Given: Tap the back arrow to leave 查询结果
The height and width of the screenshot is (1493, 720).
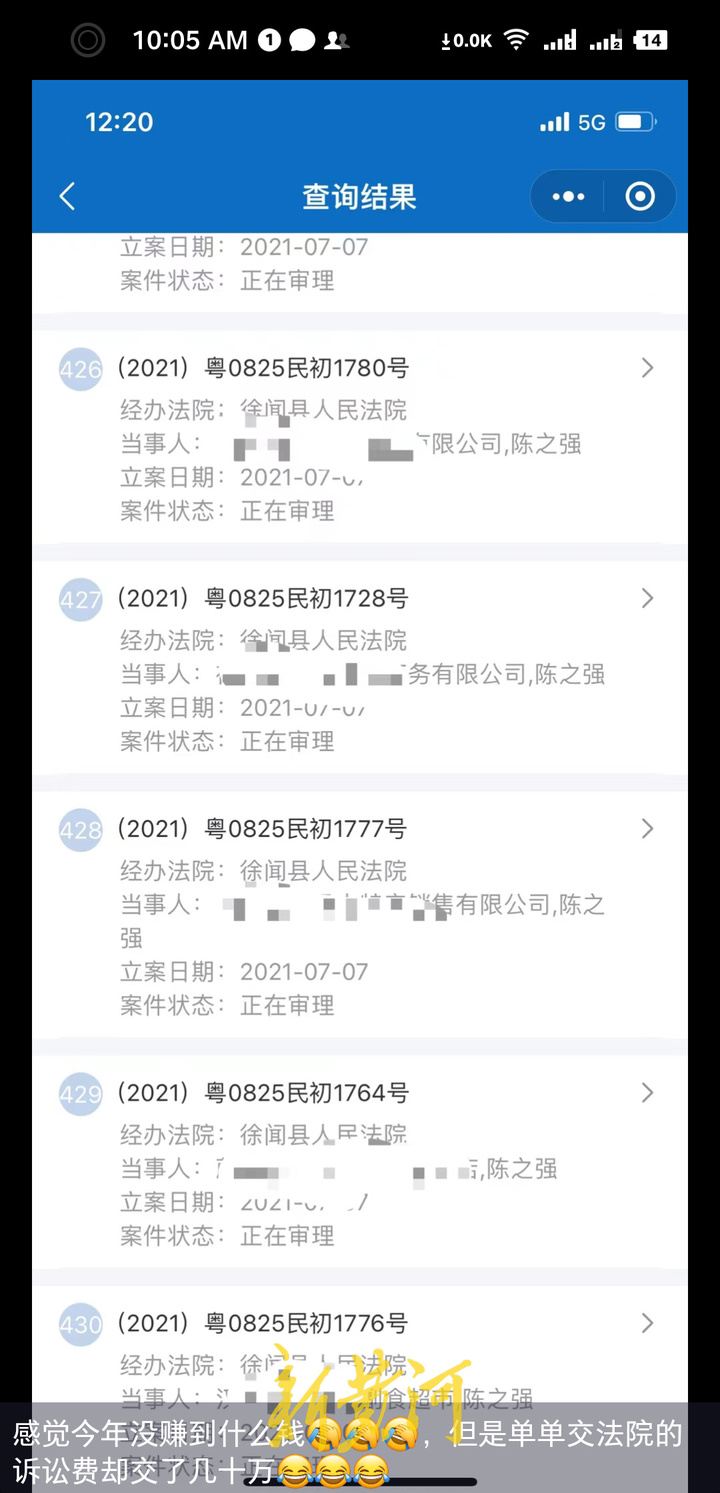Looking at the screenshot, I should pyautogui.click(x=66, y=196).
